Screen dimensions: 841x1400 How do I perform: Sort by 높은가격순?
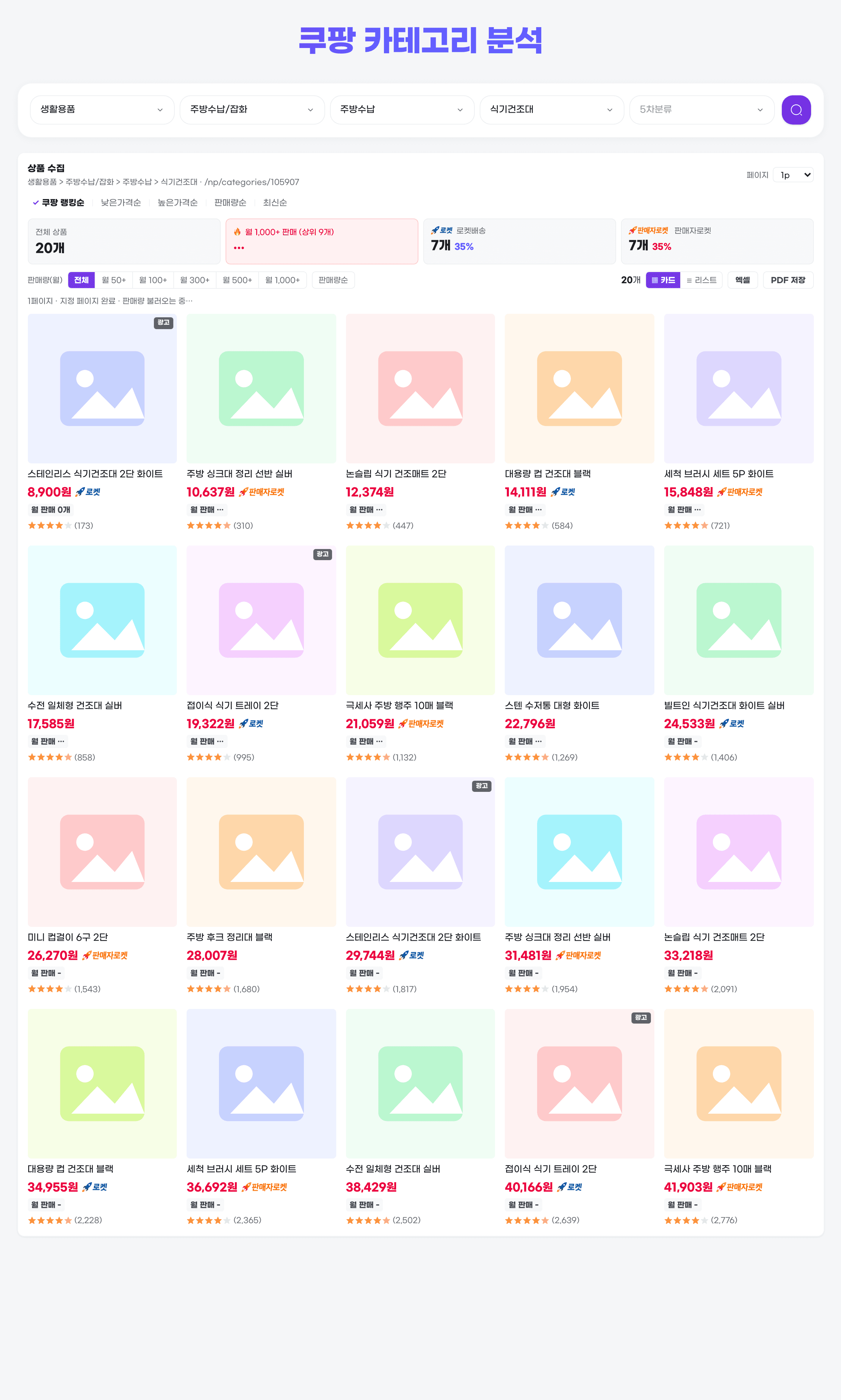(x=178, y=203)
